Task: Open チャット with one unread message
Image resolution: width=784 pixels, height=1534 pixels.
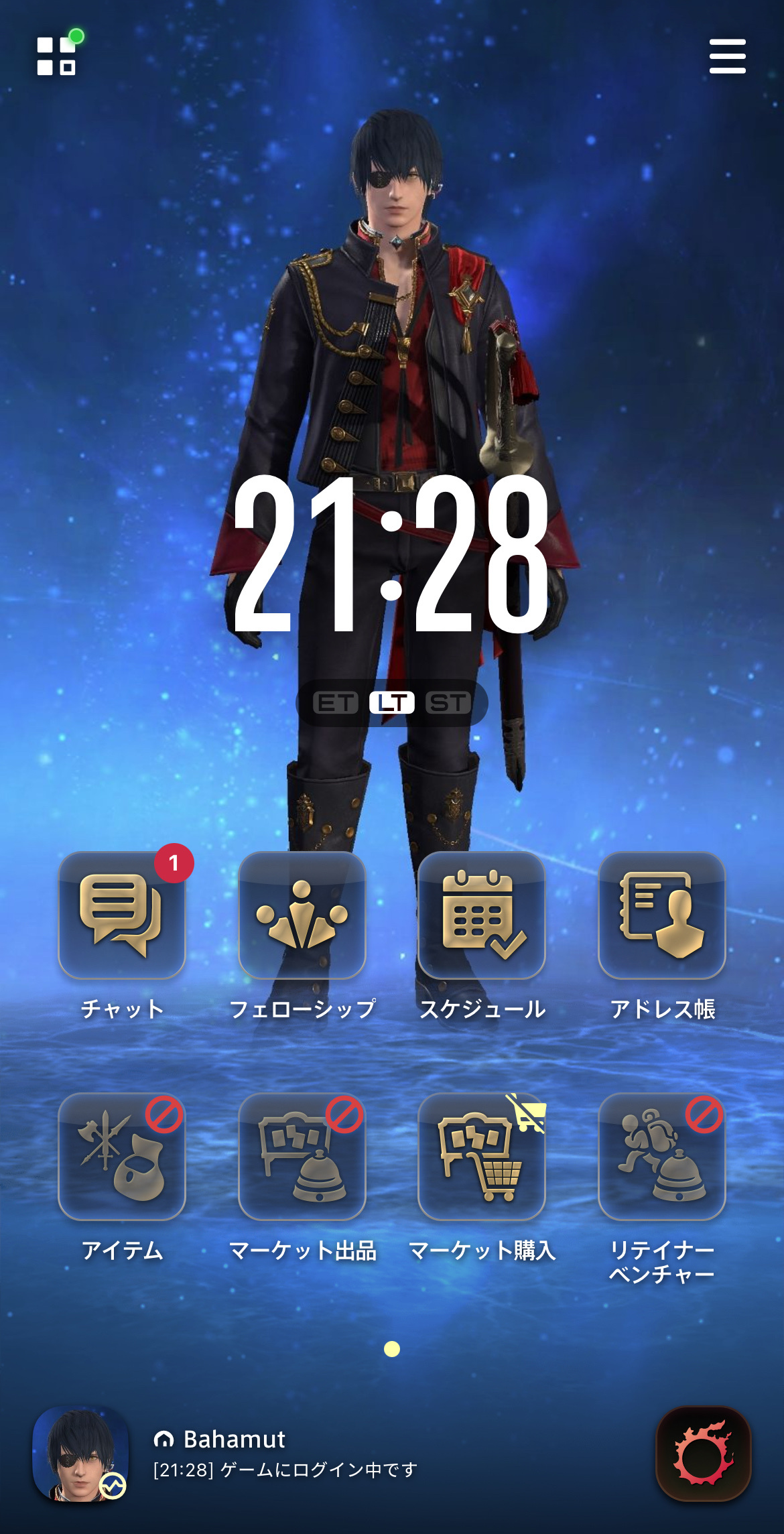Action: [122, 915]
